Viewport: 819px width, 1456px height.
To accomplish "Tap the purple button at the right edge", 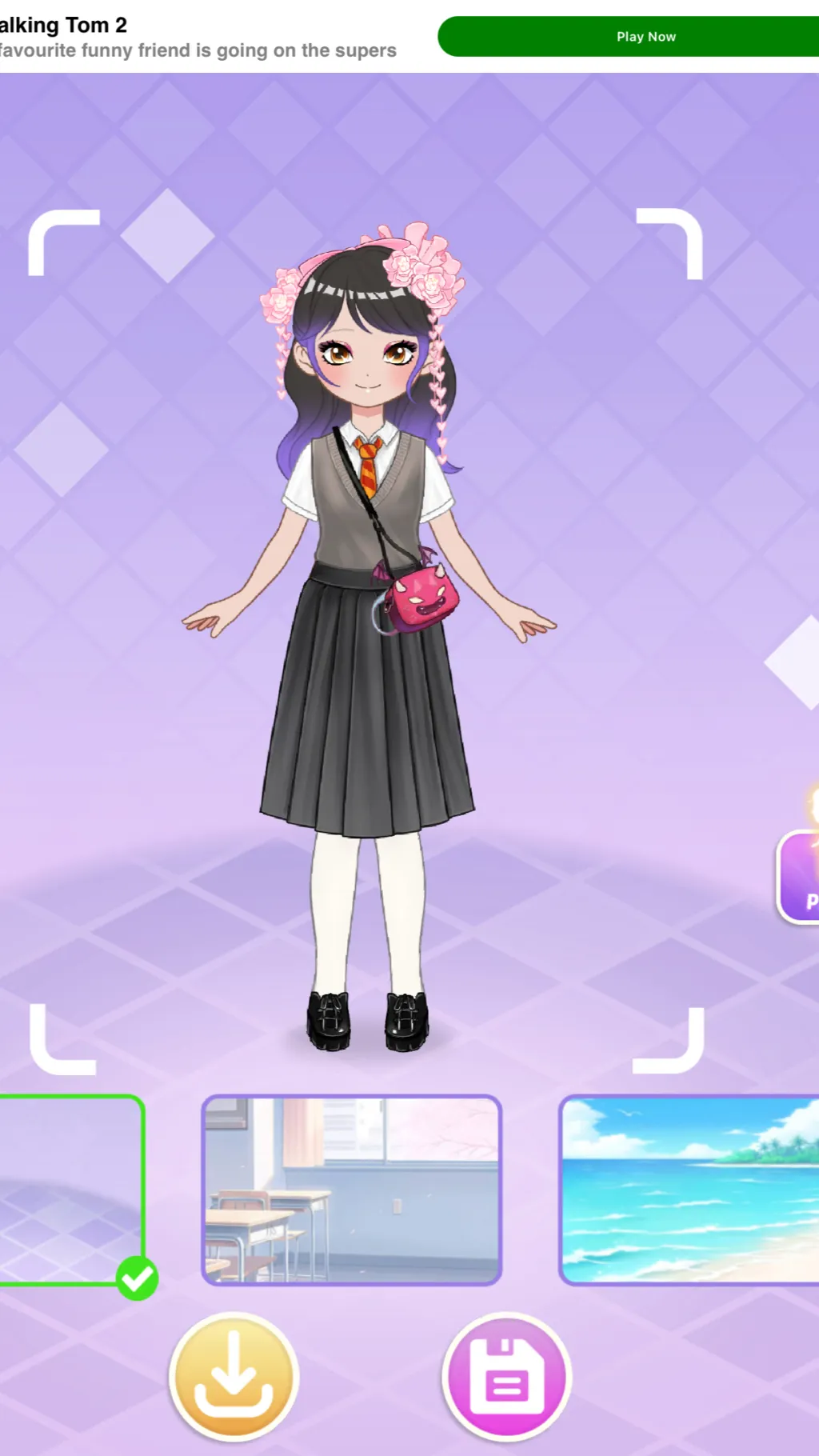I will point(800,878).
